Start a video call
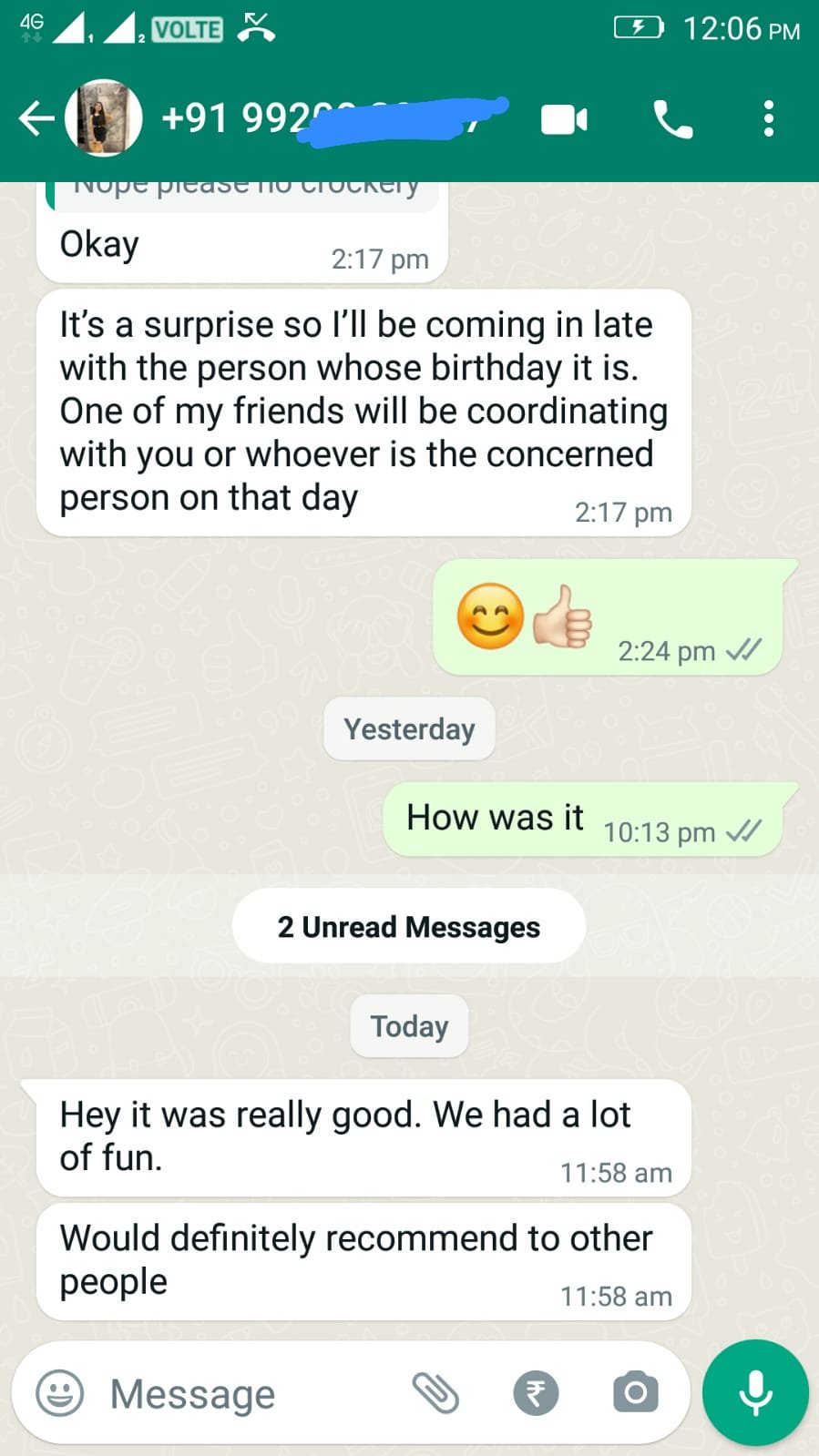 tap(564, 119)
